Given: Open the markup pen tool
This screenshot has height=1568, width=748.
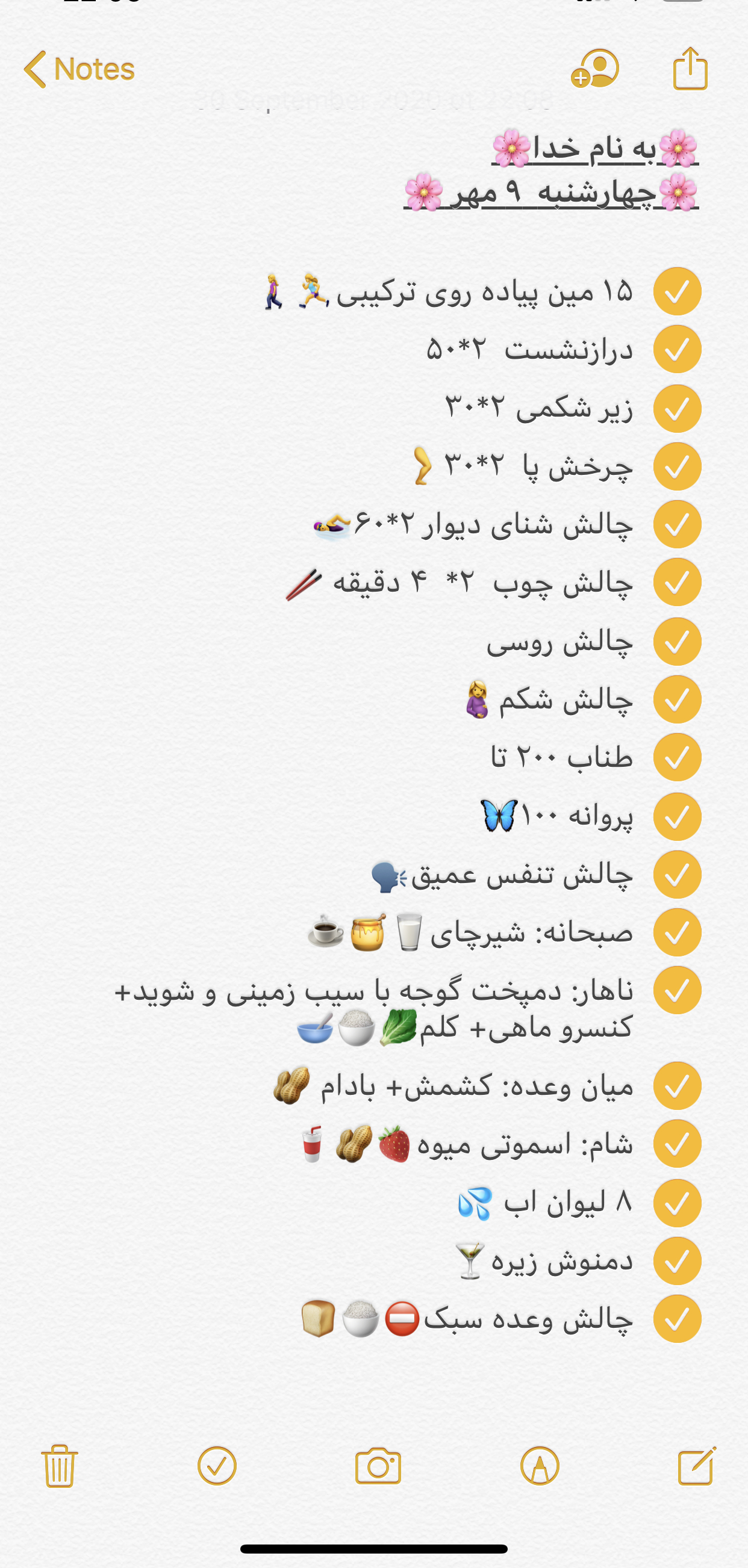Looking at the screenshot, I should pyautogui.click(x=540, y=1466).
